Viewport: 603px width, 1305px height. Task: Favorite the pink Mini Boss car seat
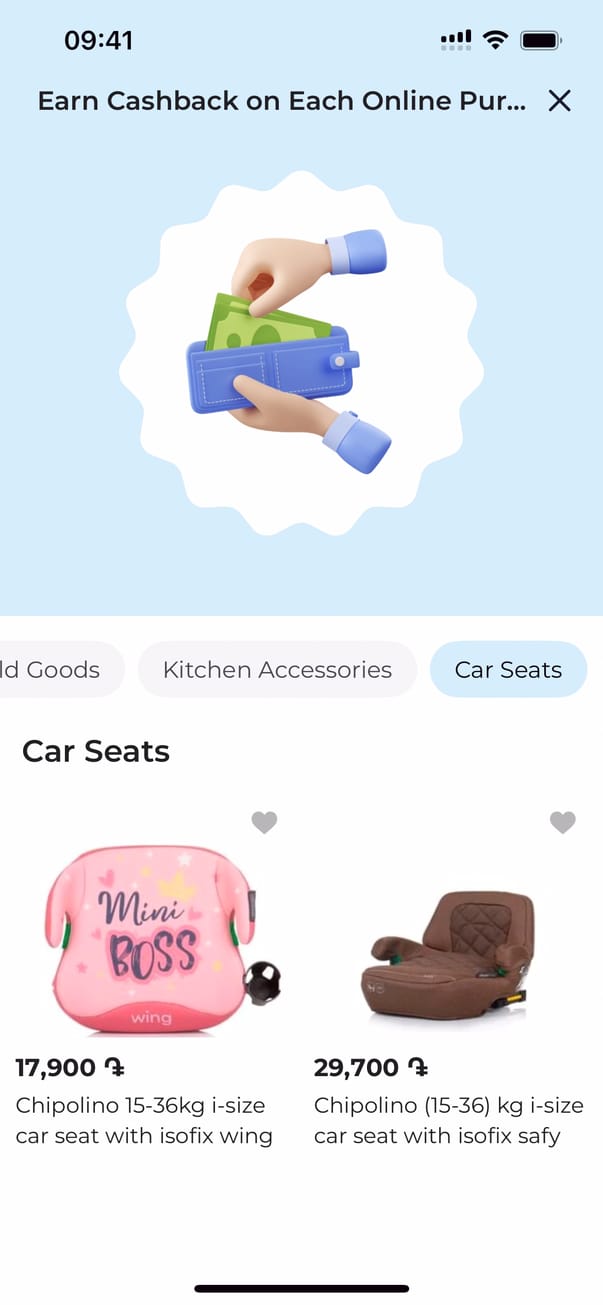264,823
